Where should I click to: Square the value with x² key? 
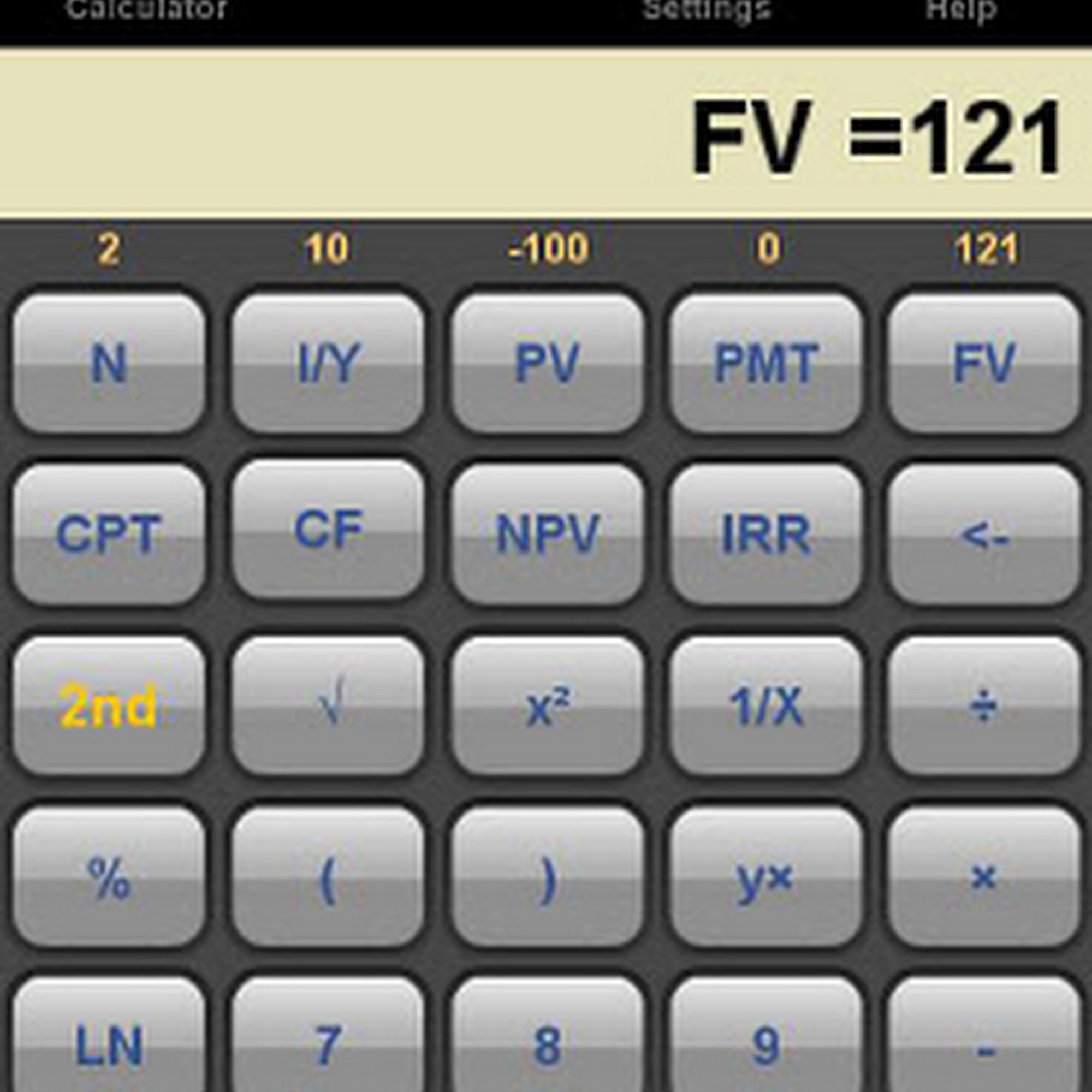547,705
